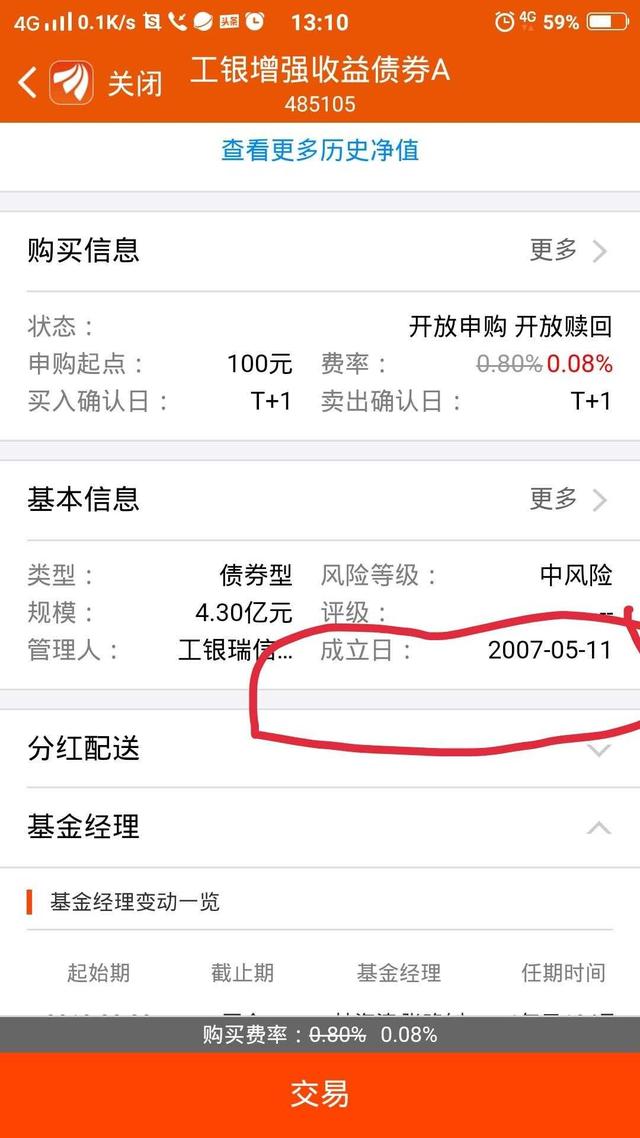Expand the 分红配送 section

click(320, 748)
